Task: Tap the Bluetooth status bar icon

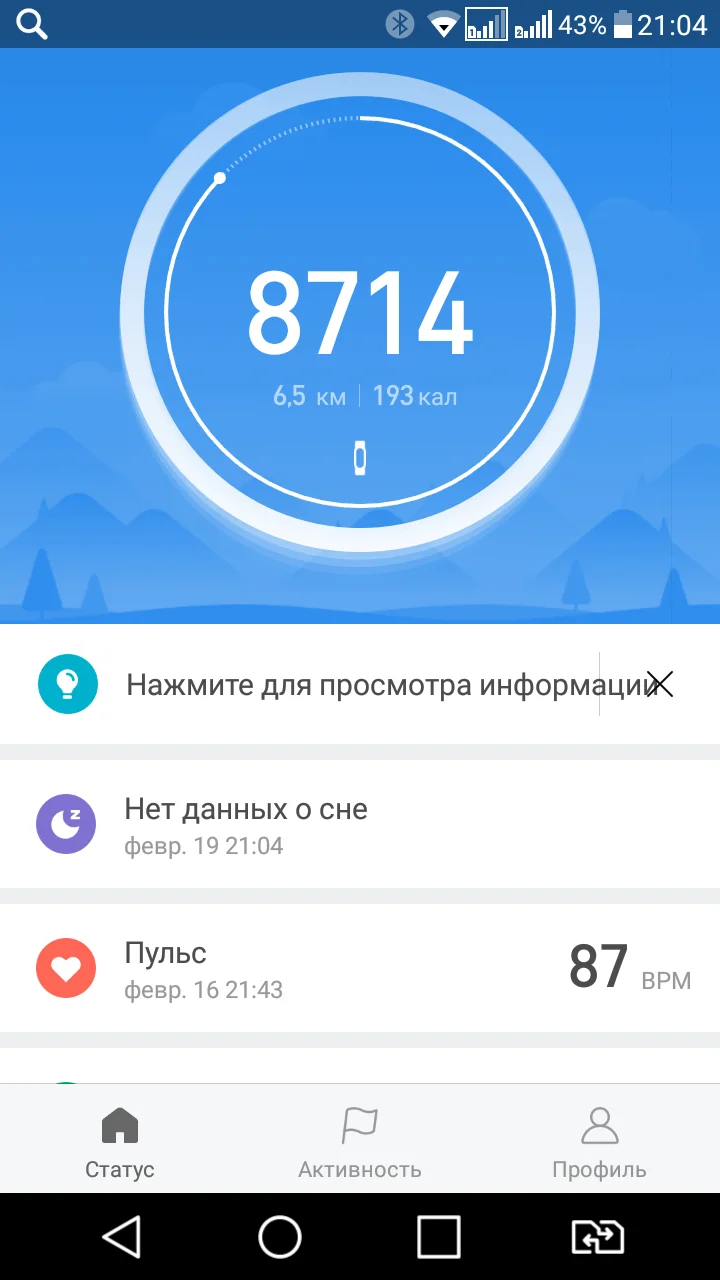Action: [x=399, y=24]
